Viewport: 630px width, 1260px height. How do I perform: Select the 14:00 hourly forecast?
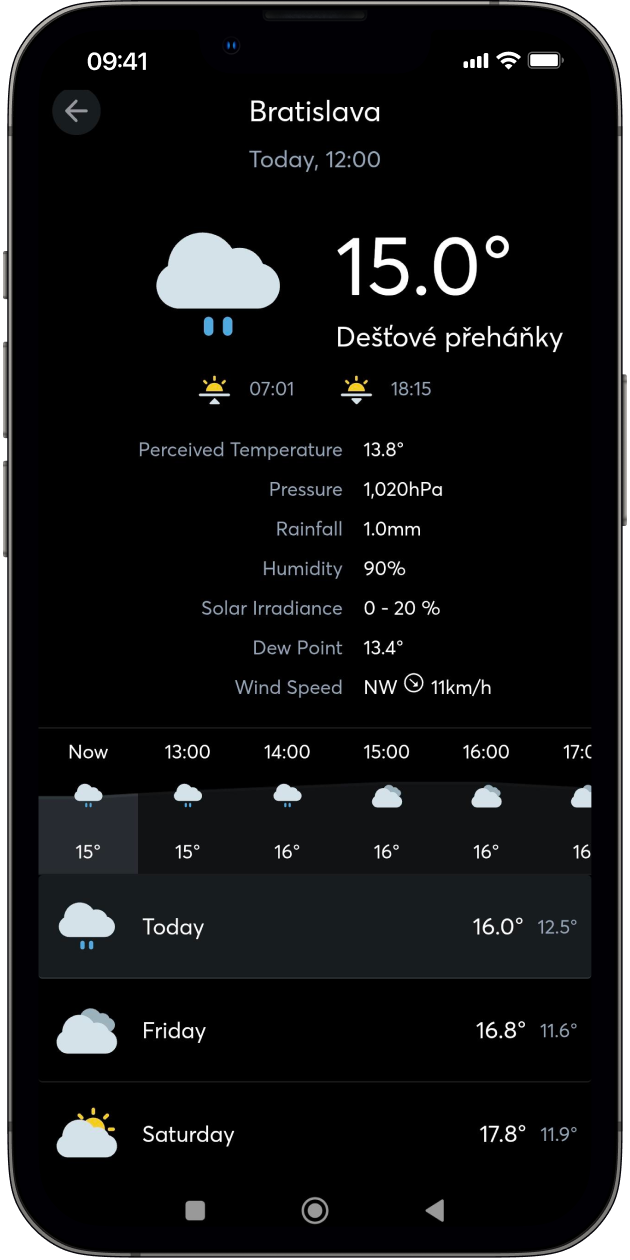click(287, 803)
